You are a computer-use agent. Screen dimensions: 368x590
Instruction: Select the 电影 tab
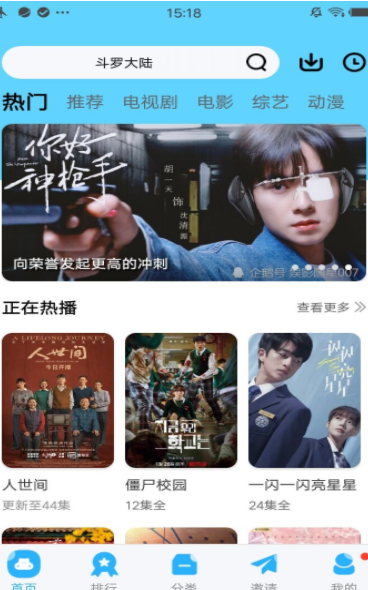[215, 102]
